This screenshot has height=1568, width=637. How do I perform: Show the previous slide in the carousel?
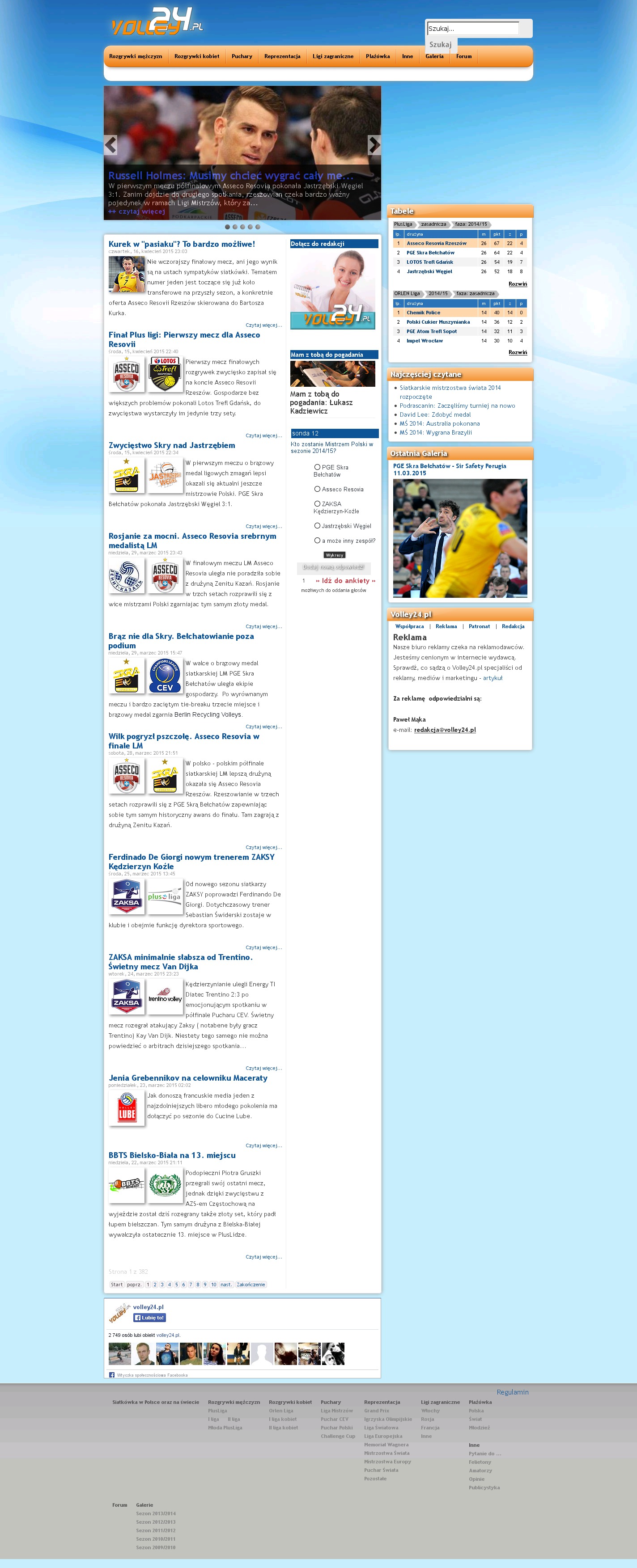pos(110,145)
